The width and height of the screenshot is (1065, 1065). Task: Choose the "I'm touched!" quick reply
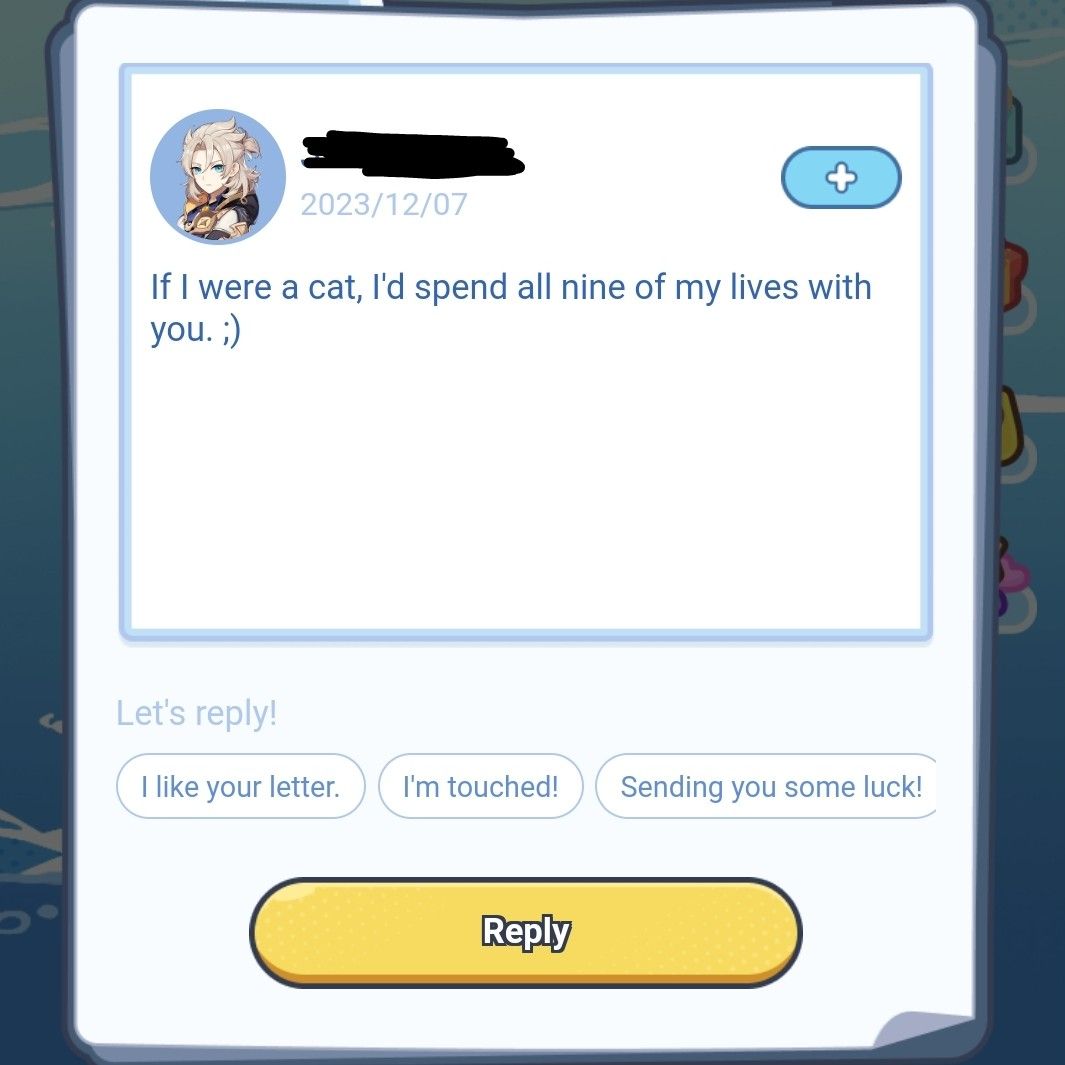tap(480, 786)
